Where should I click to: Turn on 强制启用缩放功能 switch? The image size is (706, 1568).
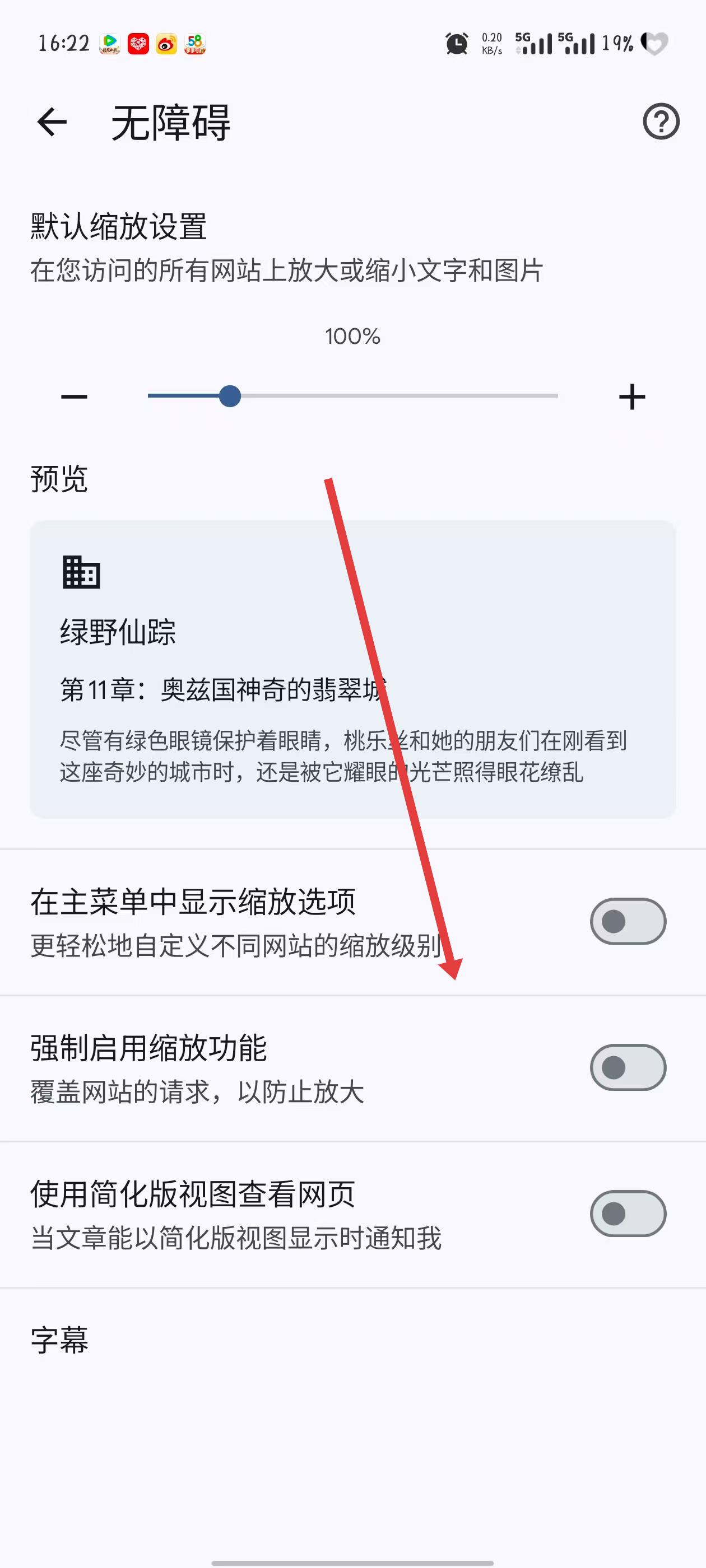[628, 1067]
